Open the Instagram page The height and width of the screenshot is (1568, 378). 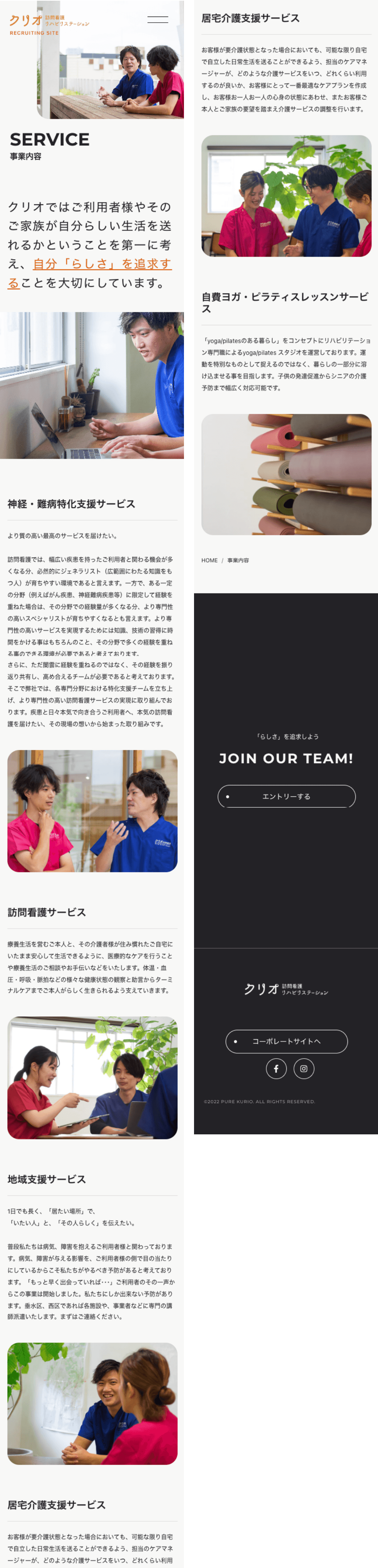[304, 1068]
